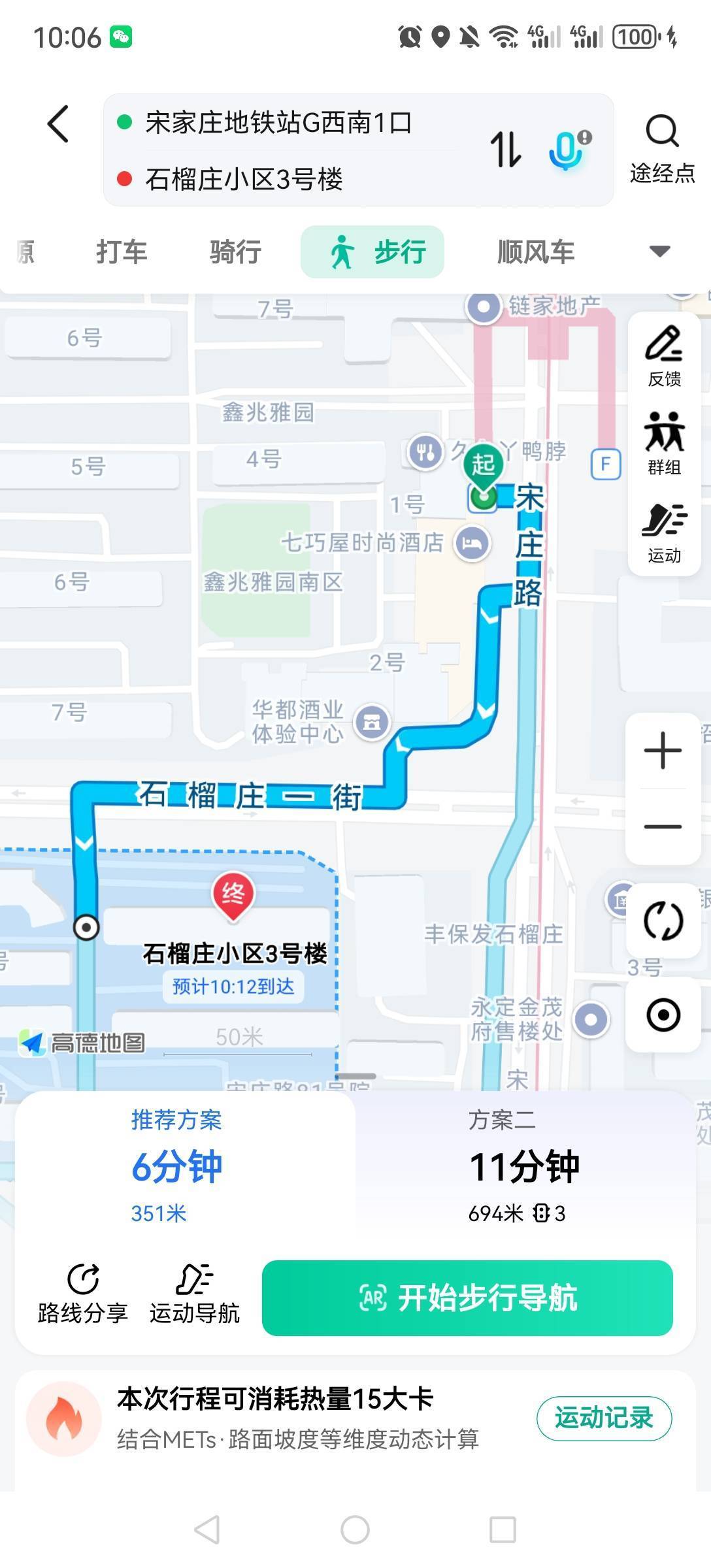This screenshot has height=1568, width=711.
Task: Refresh the route with the circular arrows
Action: coord(663,921)
